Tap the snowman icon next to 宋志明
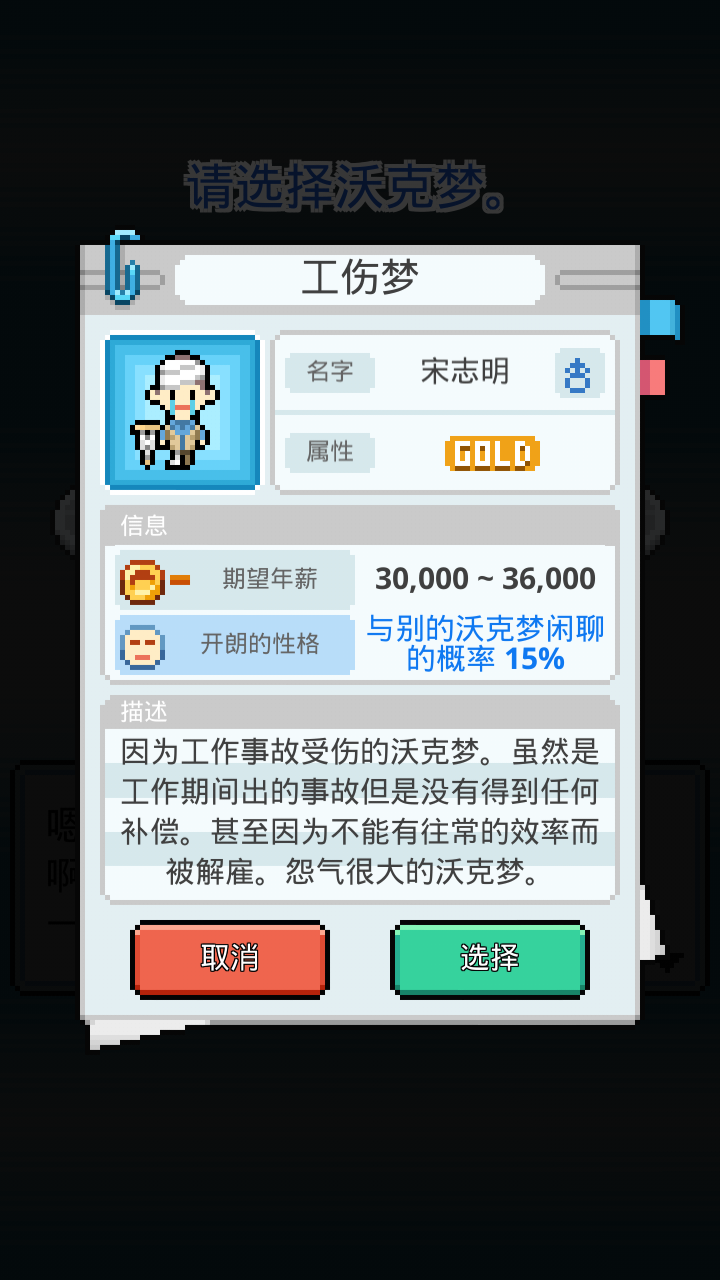720x1280 pixels. pyautogui.click(x=580, y=374)
